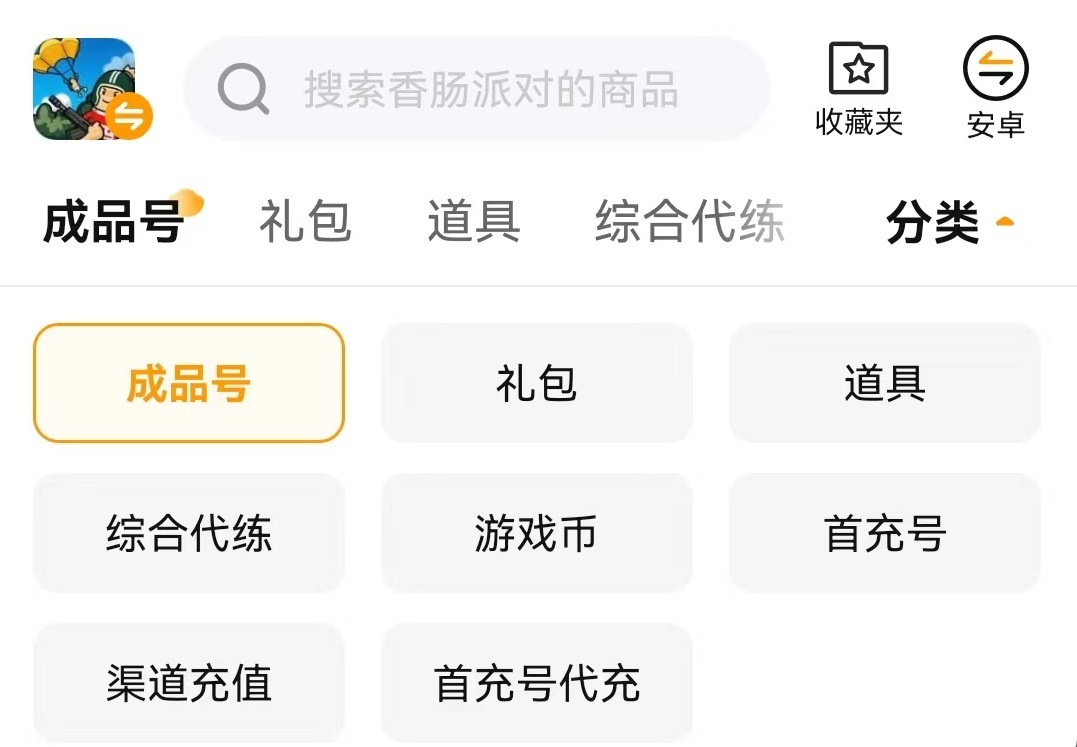The image size is (1077, 747).
Task: Select the 渠道充值 category chip
Action: [189, 683]
